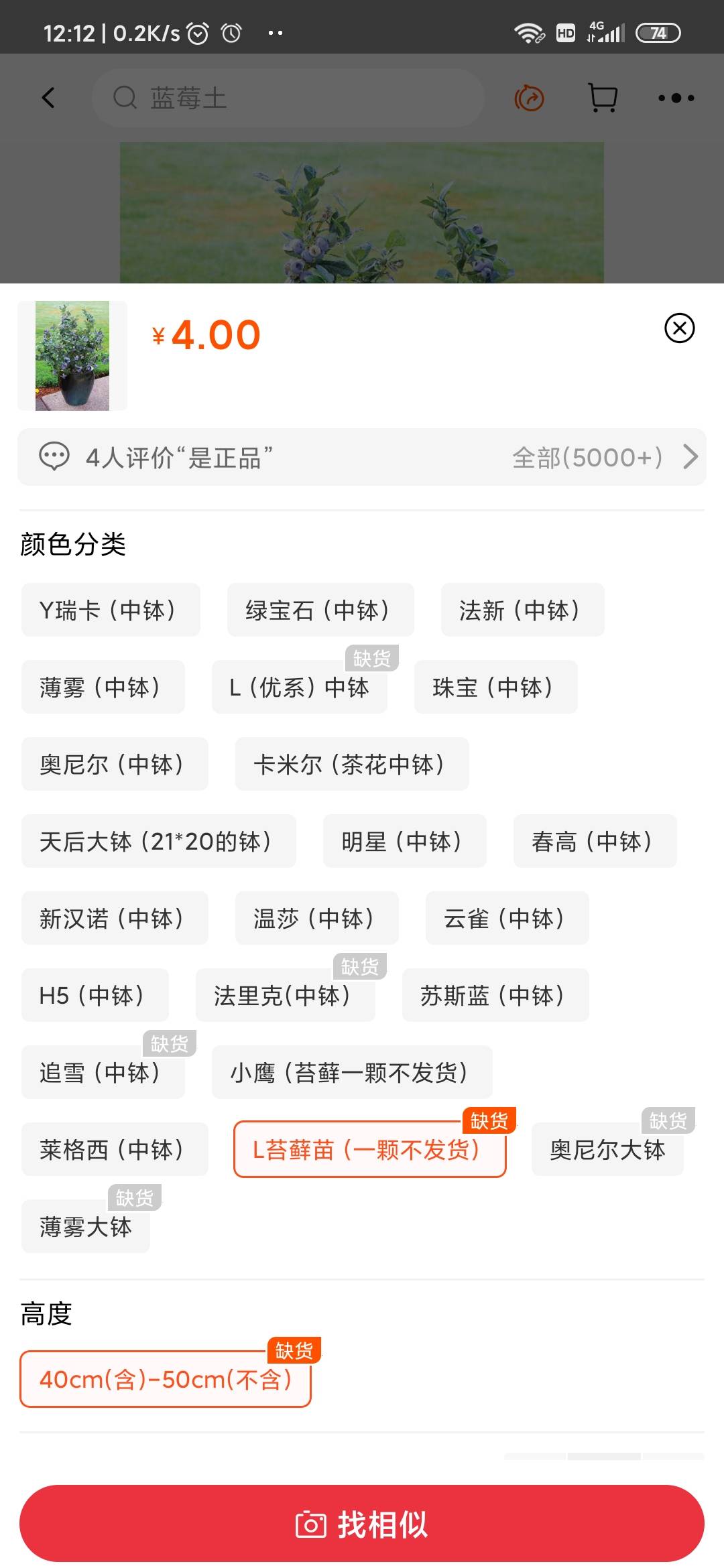Choose 温莎 (中钵) option
This screenshot has width=724, height=1568.
coord(317,918)
